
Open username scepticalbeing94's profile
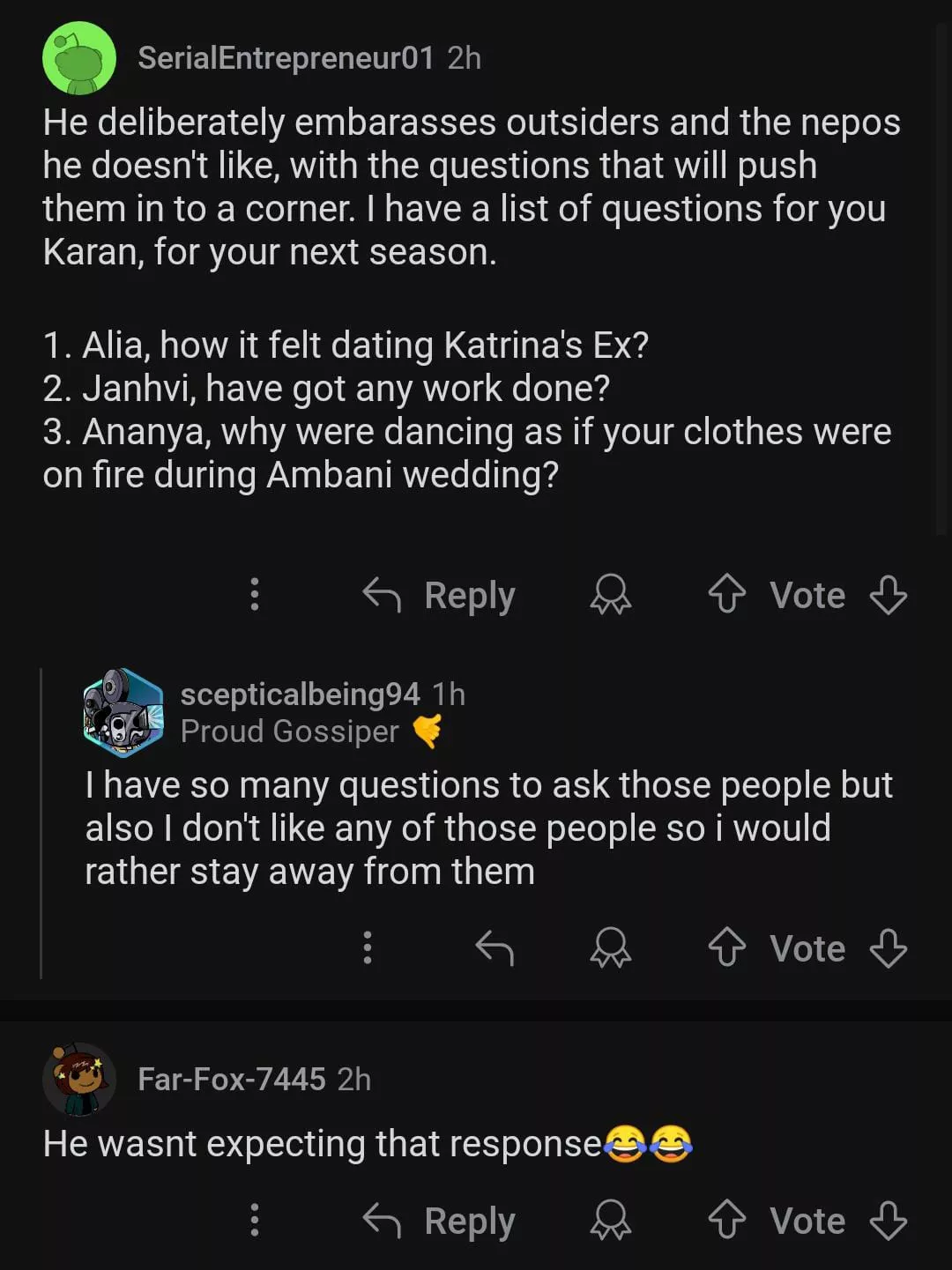[300, 694]
